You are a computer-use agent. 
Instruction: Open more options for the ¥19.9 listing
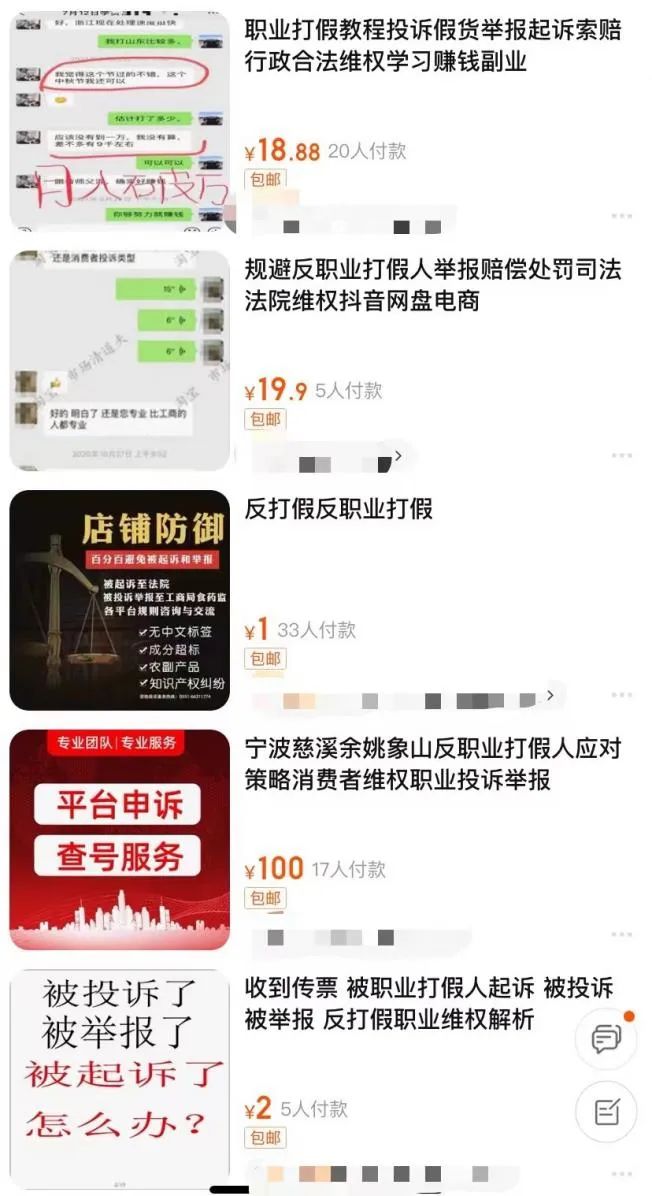coord(622,456)
